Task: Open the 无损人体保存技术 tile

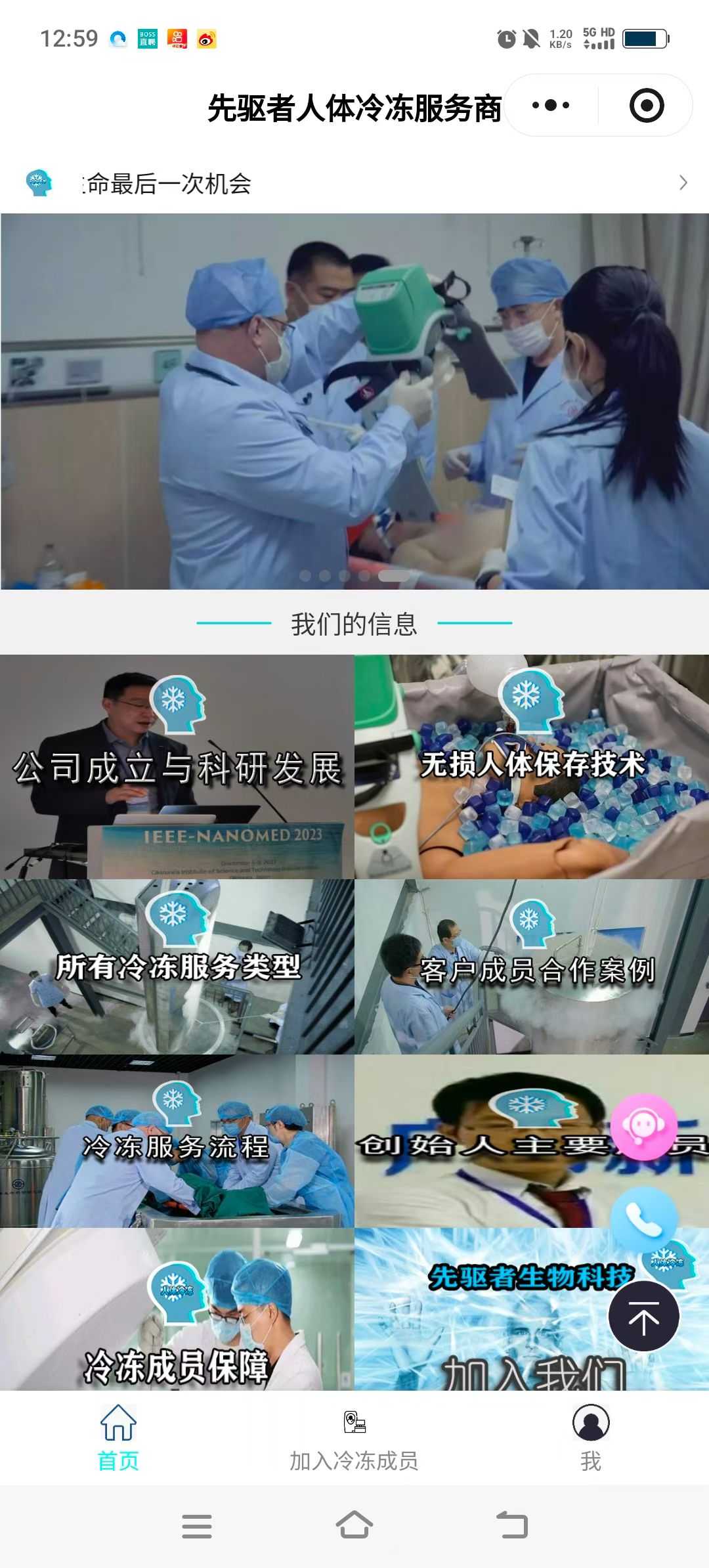Action: (x=532, y=767)
